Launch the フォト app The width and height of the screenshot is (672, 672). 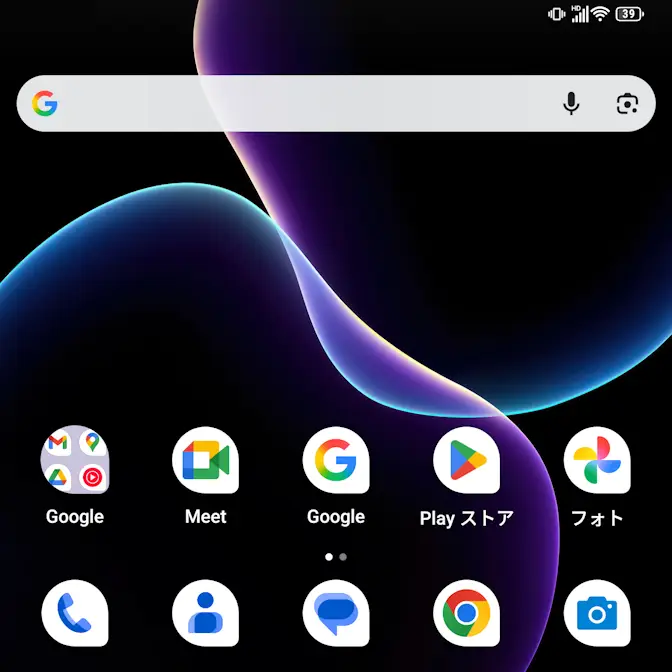click(596, 461)
